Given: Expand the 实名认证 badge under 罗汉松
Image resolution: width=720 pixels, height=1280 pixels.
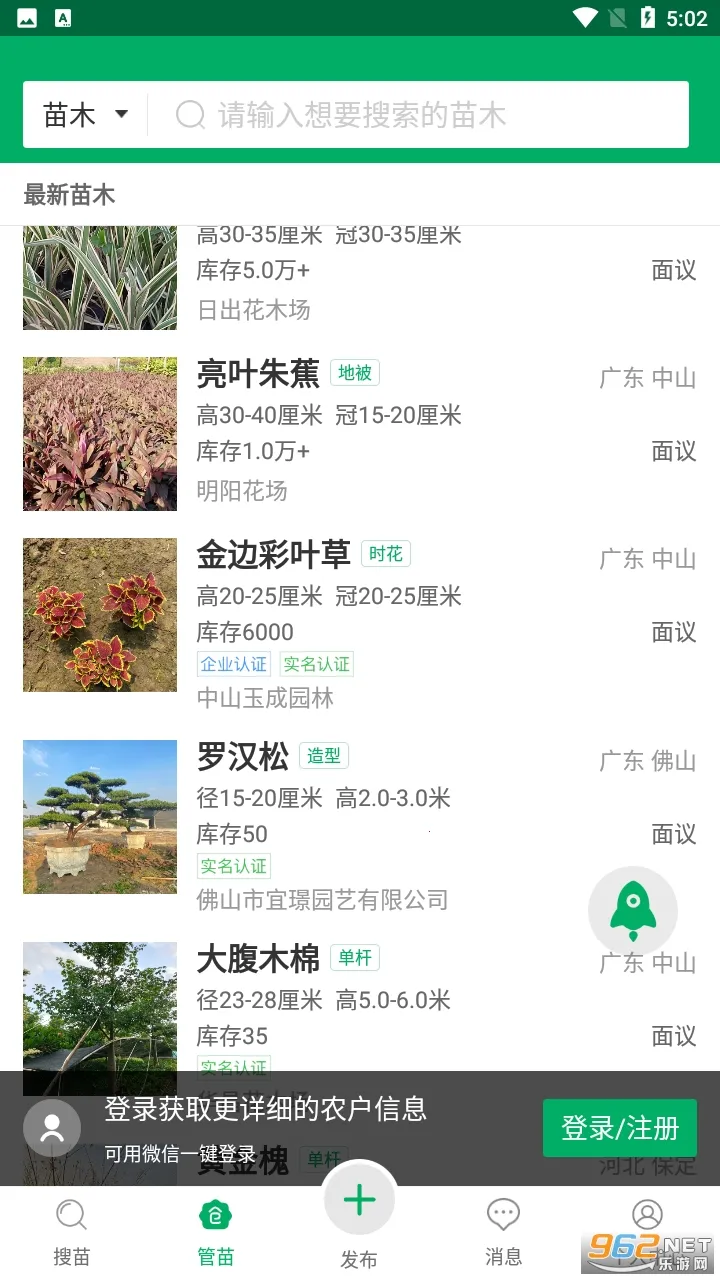Looking at the screenshot, I should tap(233, 866).
